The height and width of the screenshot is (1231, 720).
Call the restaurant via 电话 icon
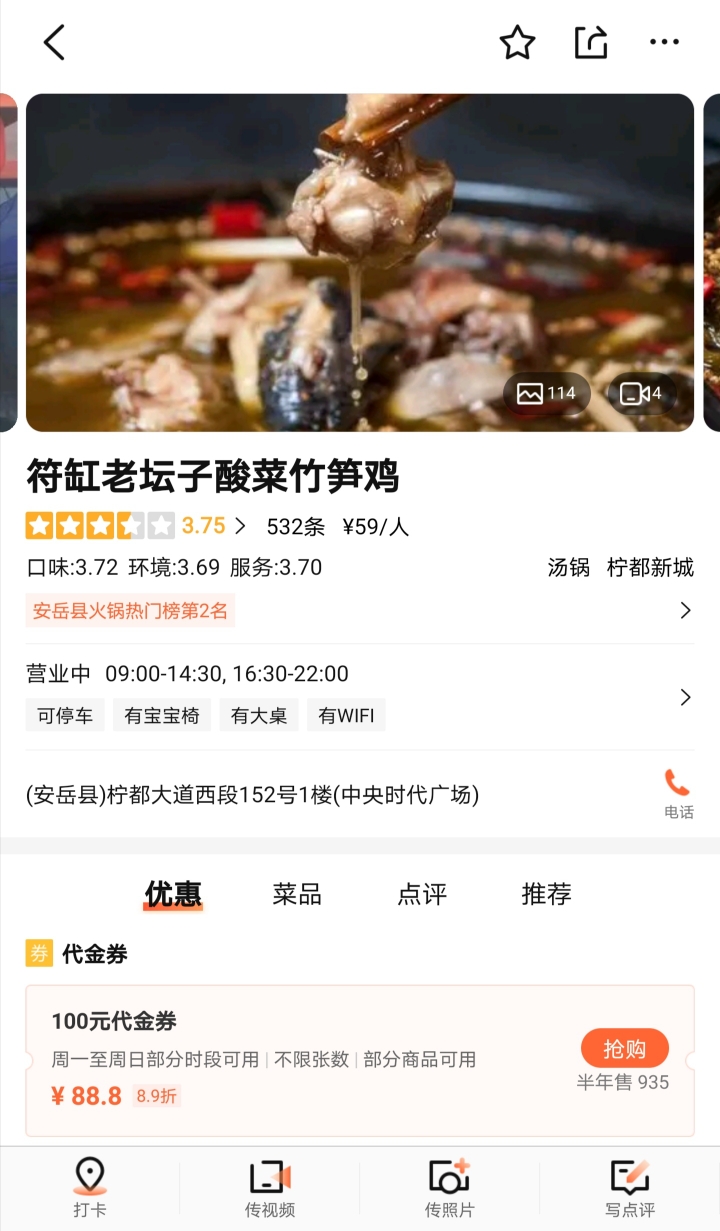pyautogui.click(x=678, y=794)
